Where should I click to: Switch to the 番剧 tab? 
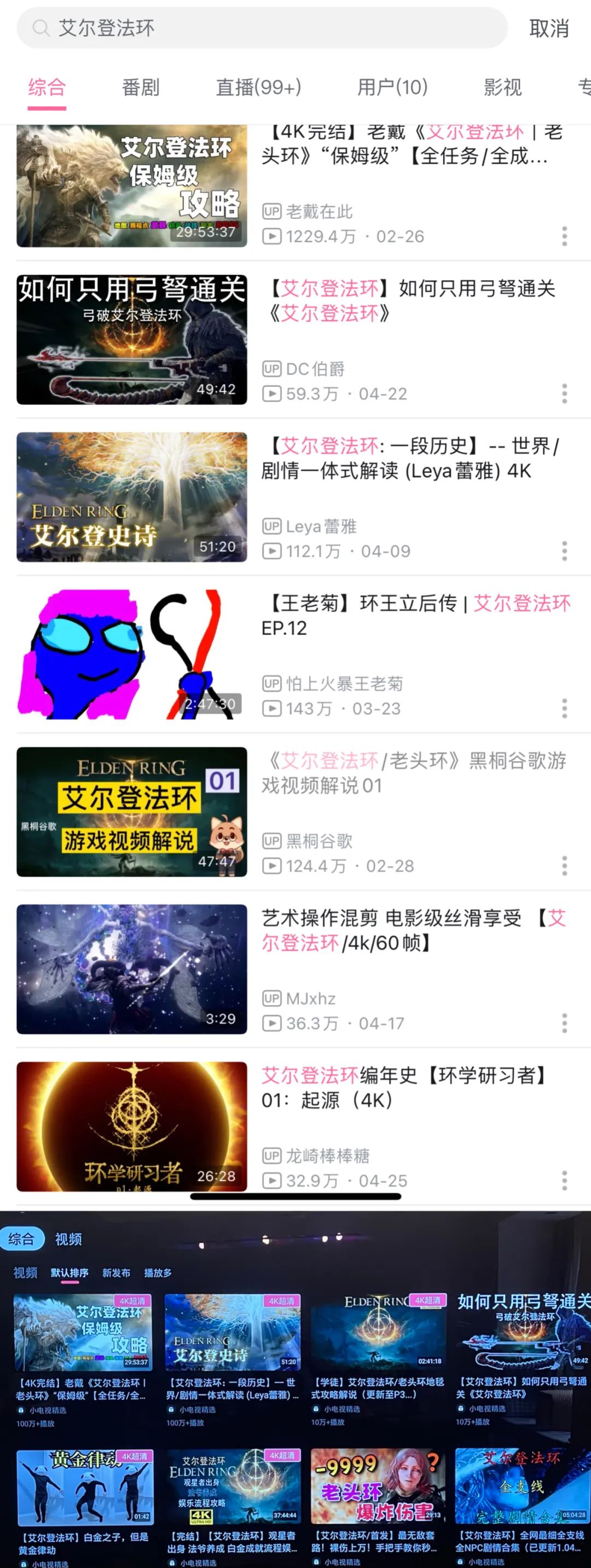click(x=141, y=88)
